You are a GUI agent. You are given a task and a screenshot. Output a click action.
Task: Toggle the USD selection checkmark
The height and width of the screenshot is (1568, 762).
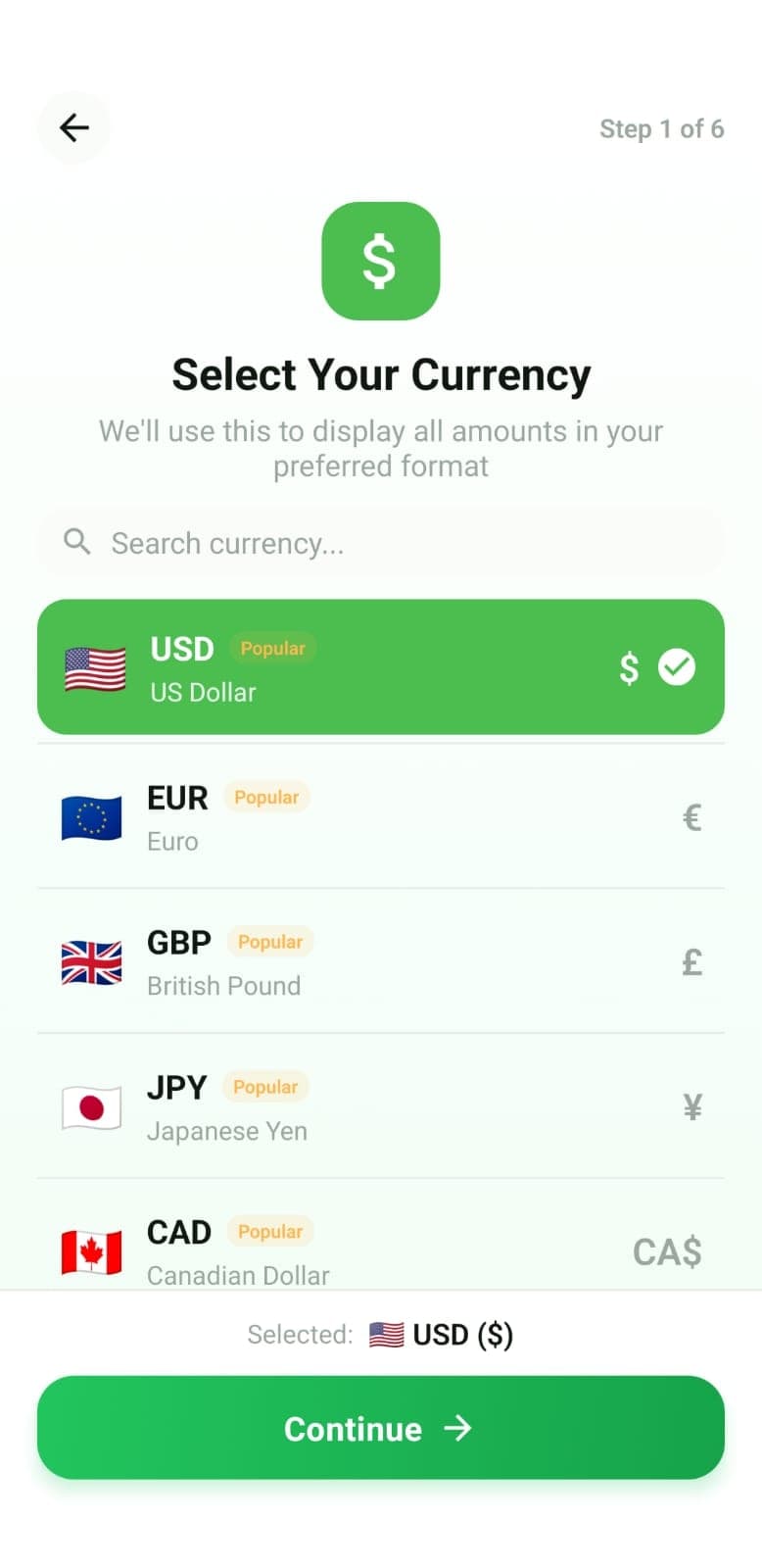676,667
